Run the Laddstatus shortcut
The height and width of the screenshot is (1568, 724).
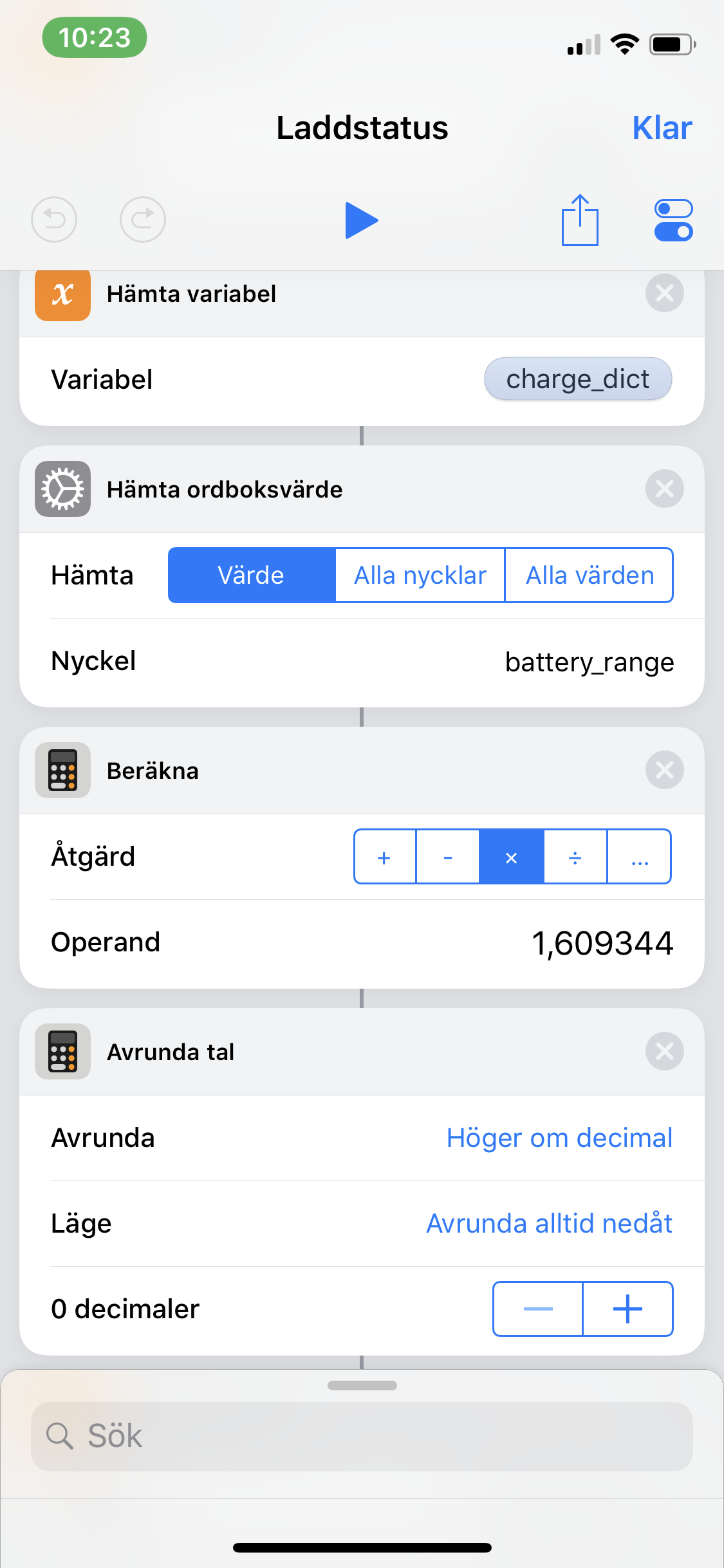(x=361, y=220)
